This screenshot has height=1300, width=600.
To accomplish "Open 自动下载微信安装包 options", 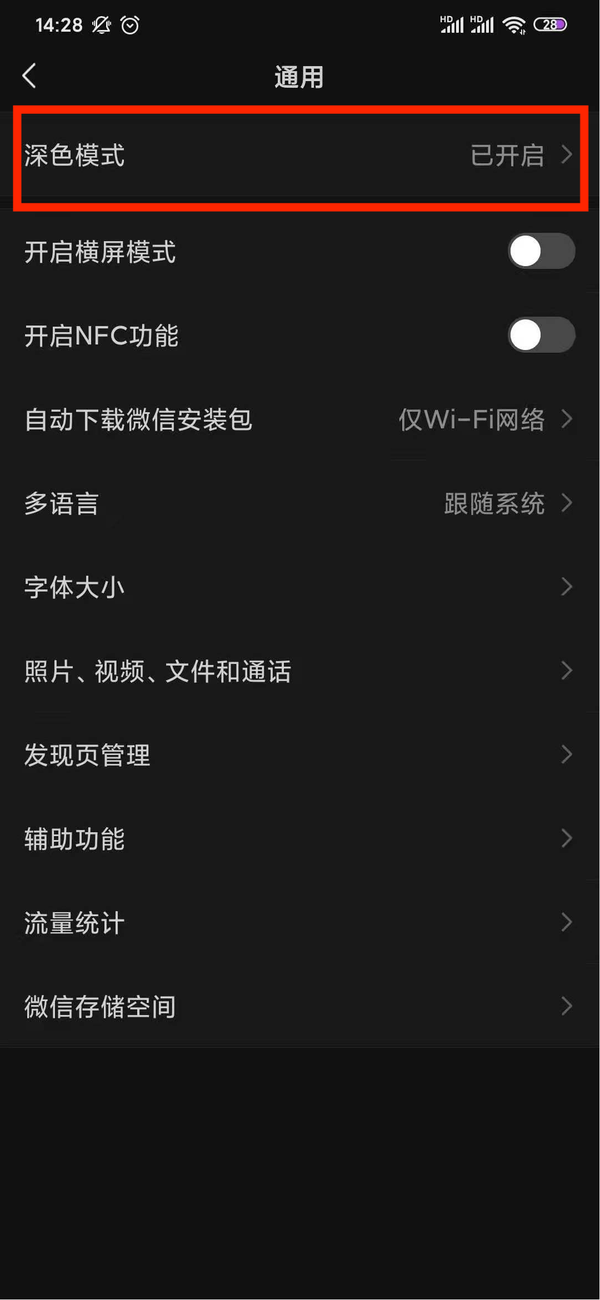I will [x=298, y=420].
